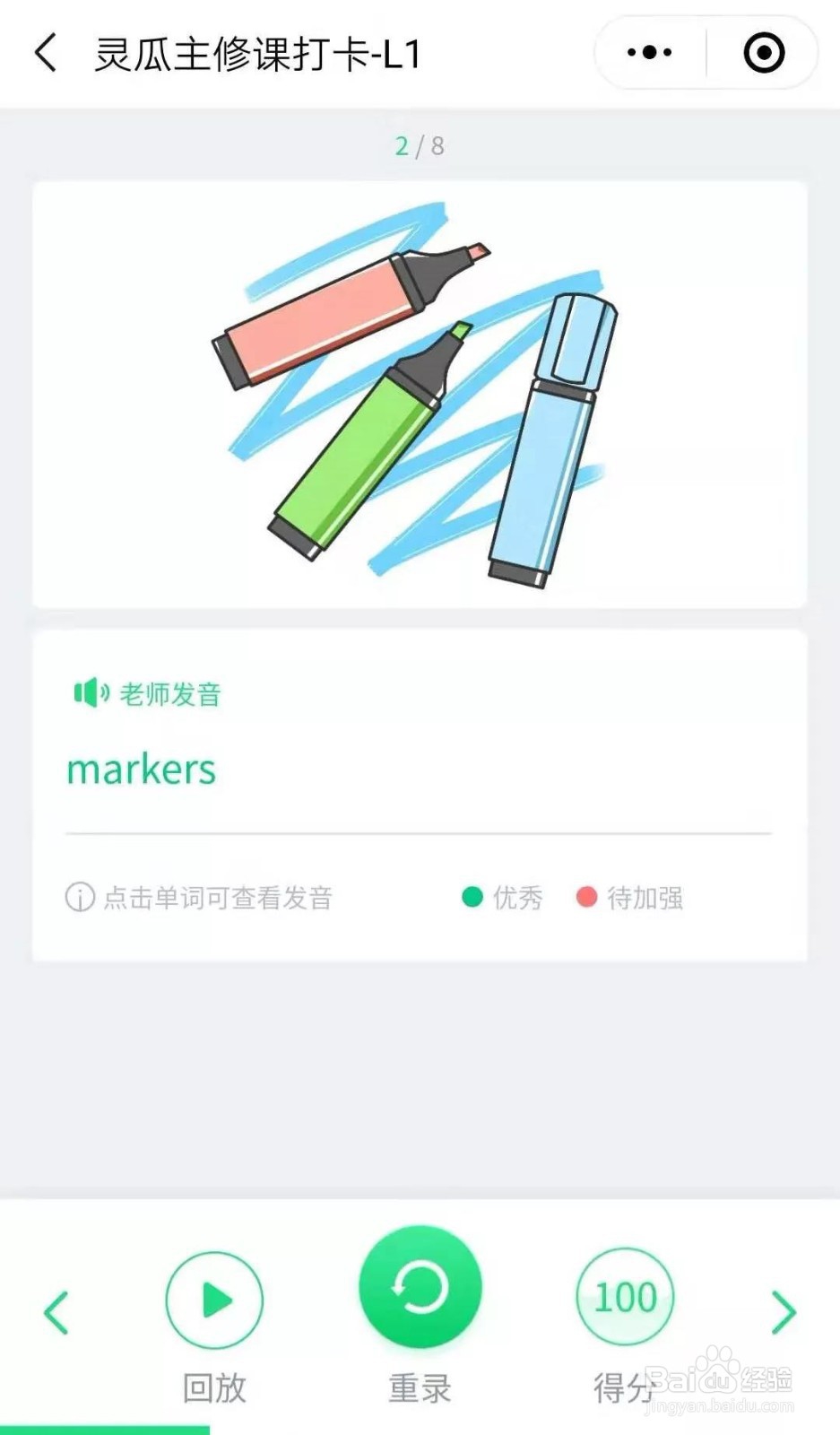This screenshot has width=840, height=1435.
Task: Tap the info icon beside pronunciation tip
Action: [x=79, y=898]
